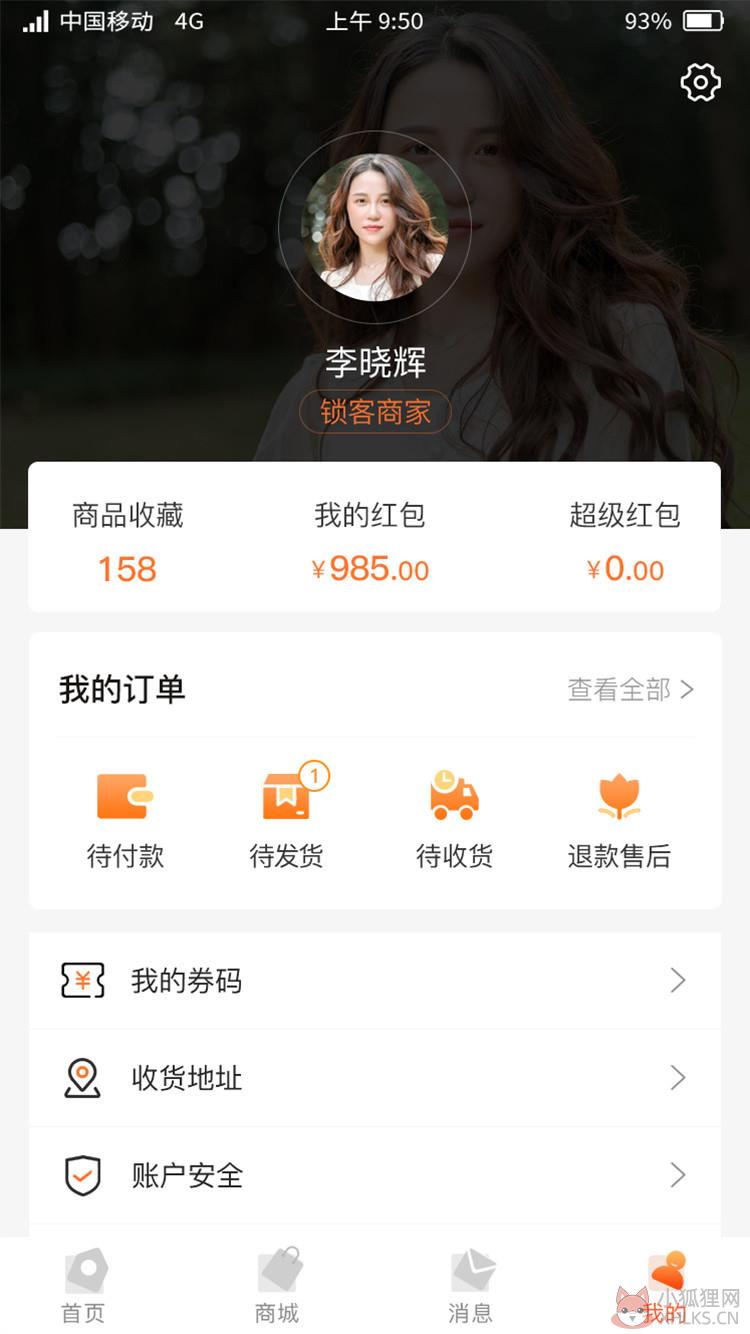Open 退款售后 refund and after-sales
Viewport: 750px width, 1334px height.
(x=619, y=820)
